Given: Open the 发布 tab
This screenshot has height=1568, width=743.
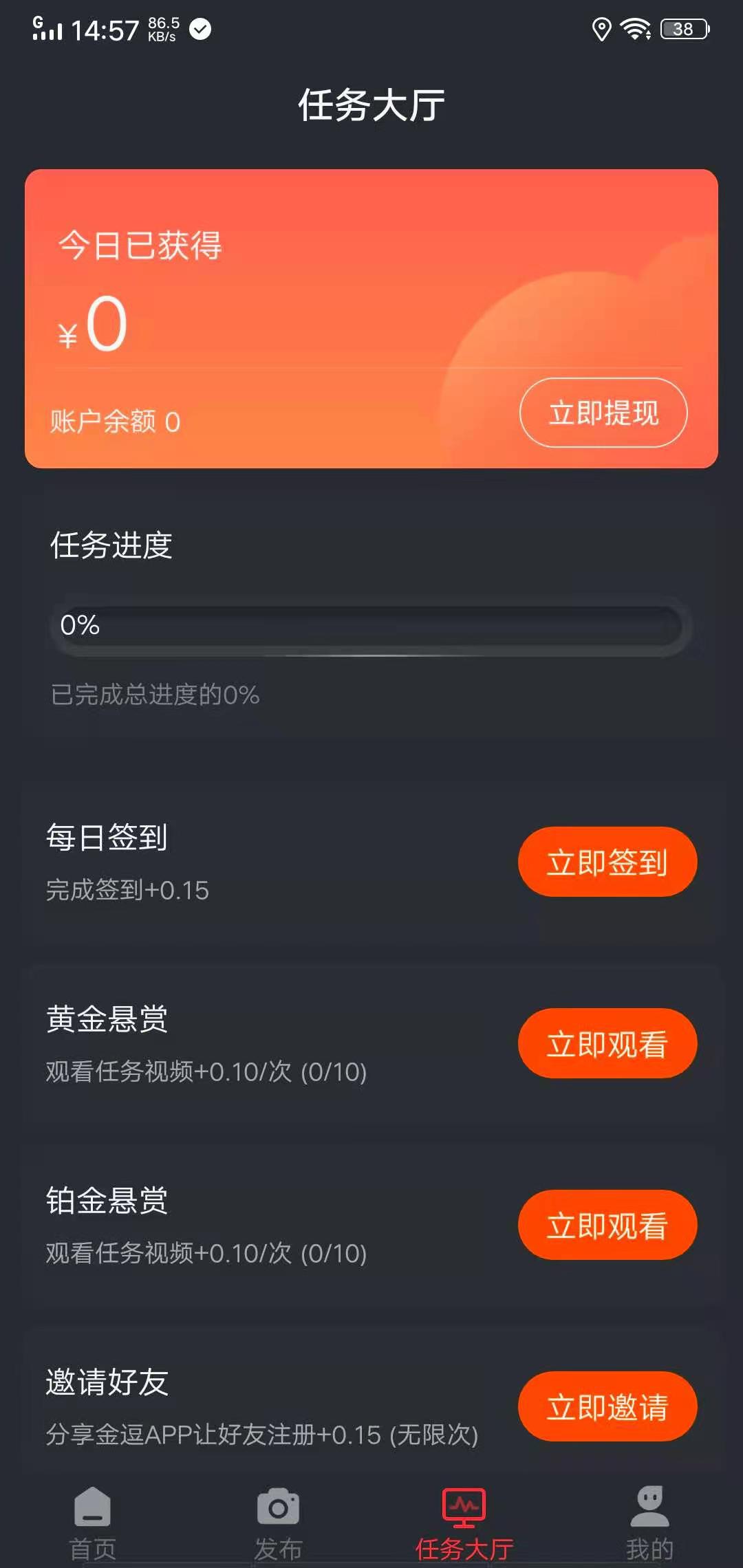Looking at the screenshot, I should (x=278, y=1523).
